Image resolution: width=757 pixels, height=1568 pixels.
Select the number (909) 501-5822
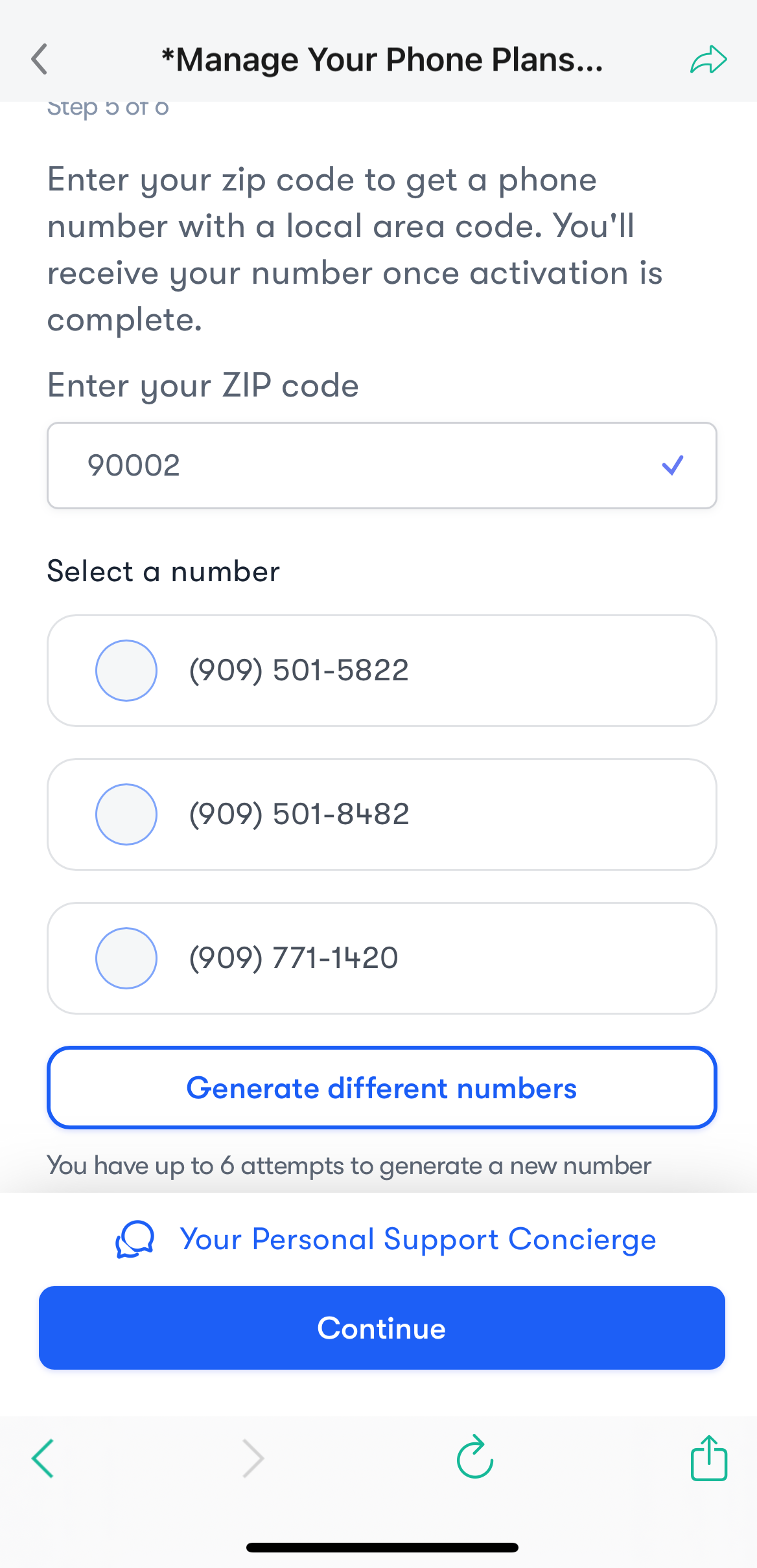[x=126, y=671]
